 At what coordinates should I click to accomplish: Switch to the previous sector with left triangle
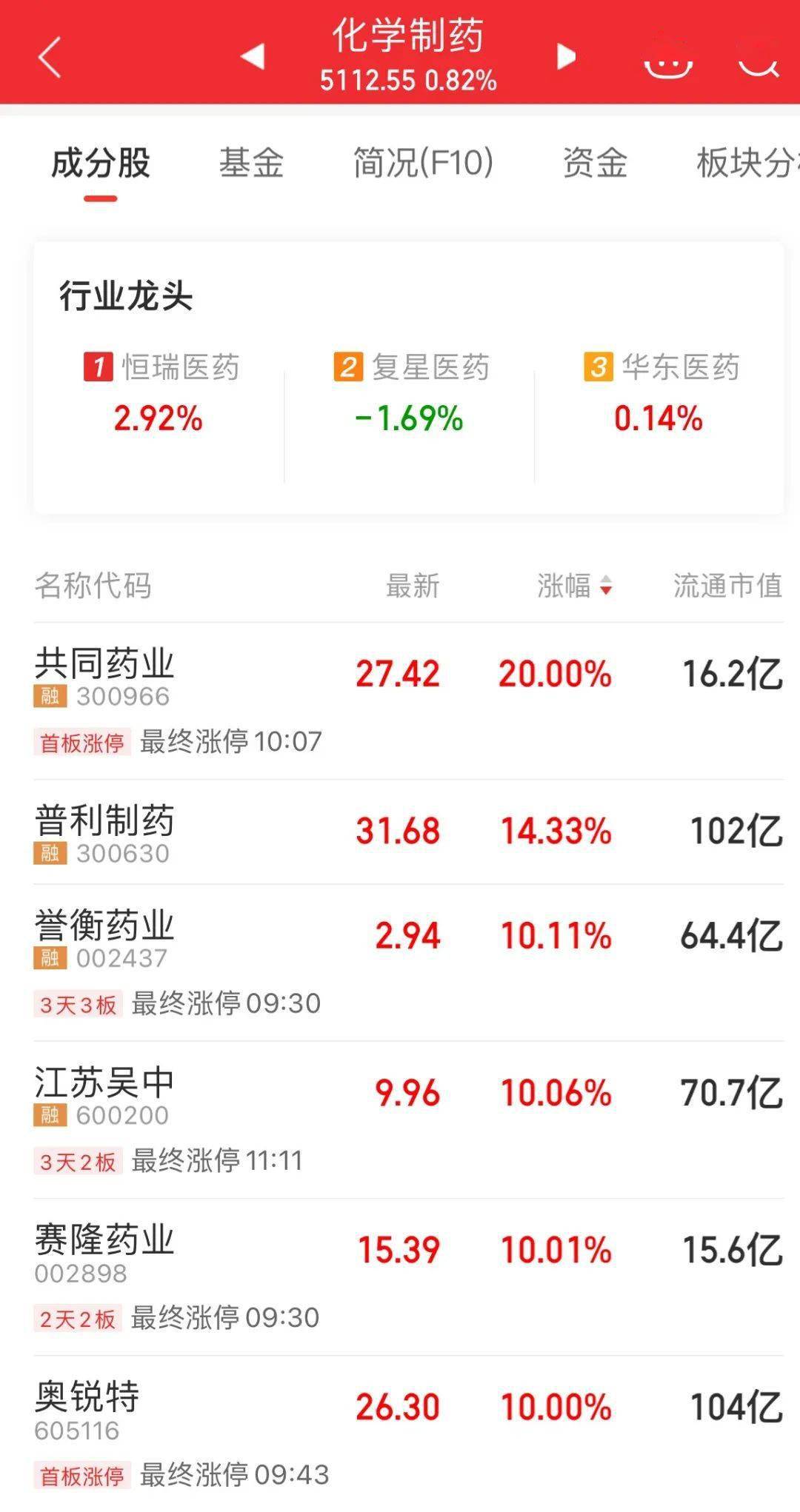253,56
